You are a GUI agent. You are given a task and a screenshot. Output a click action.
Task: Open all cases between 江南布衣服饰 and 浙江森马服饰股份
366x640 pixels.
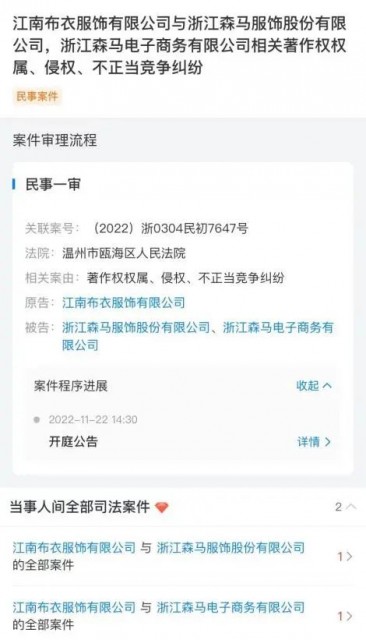click(x=183, y=556)
